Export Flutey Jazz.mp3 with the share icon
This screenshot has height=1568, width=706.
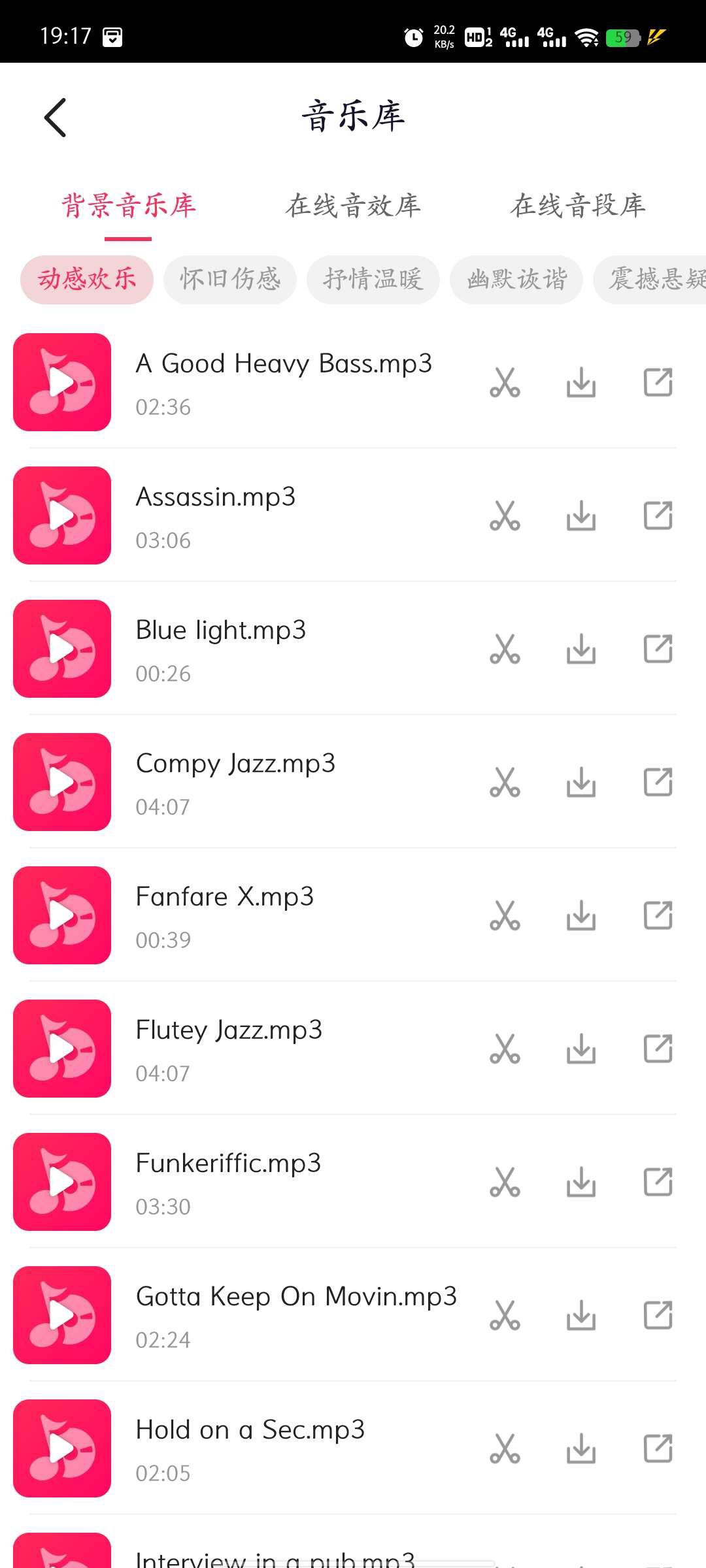658,1049
